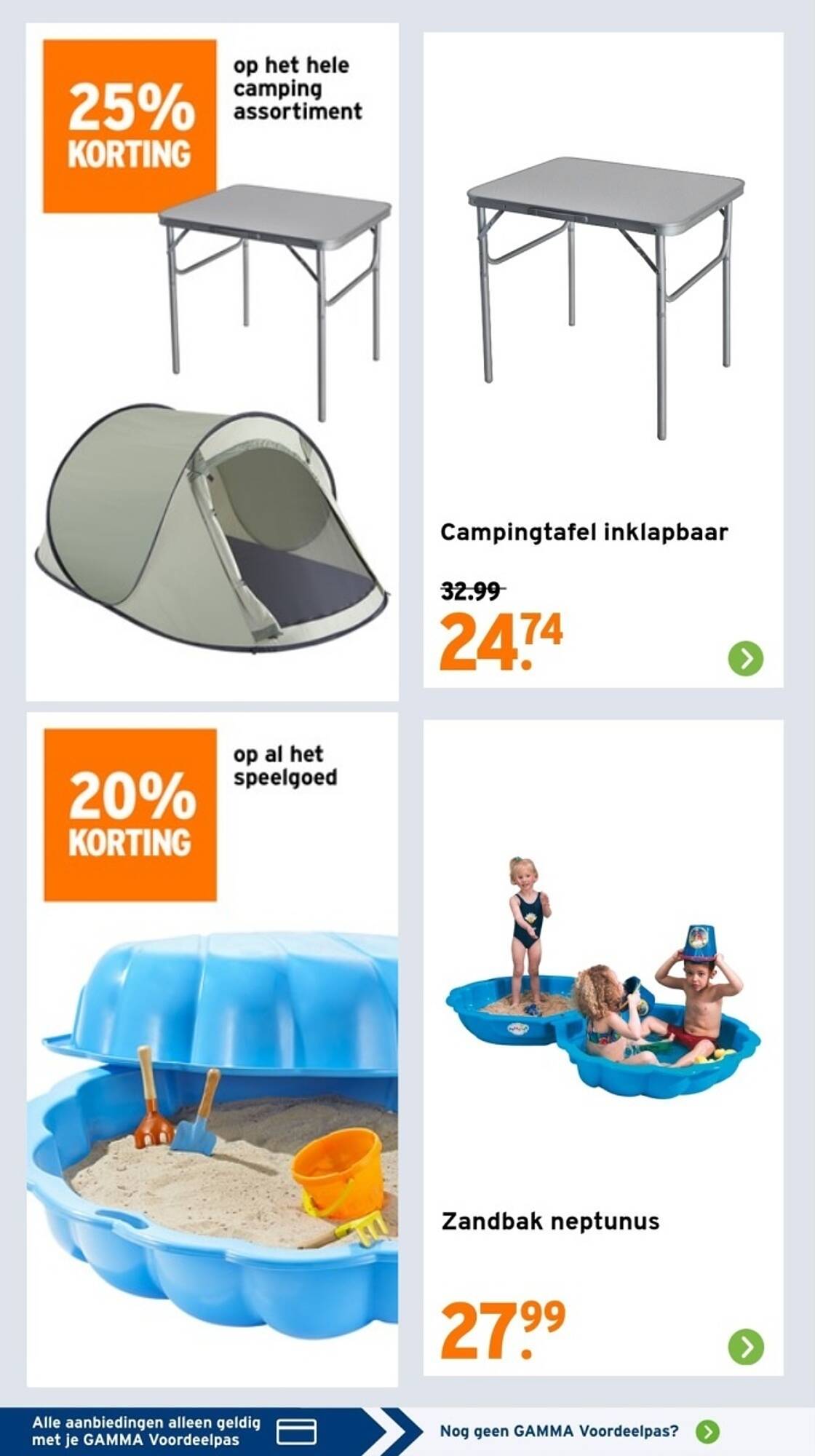The width and height of the screenshot is (815, 1456).
Task: Open the Campingtafel inklapbaar product card
Action: click(x=603, y=360)
